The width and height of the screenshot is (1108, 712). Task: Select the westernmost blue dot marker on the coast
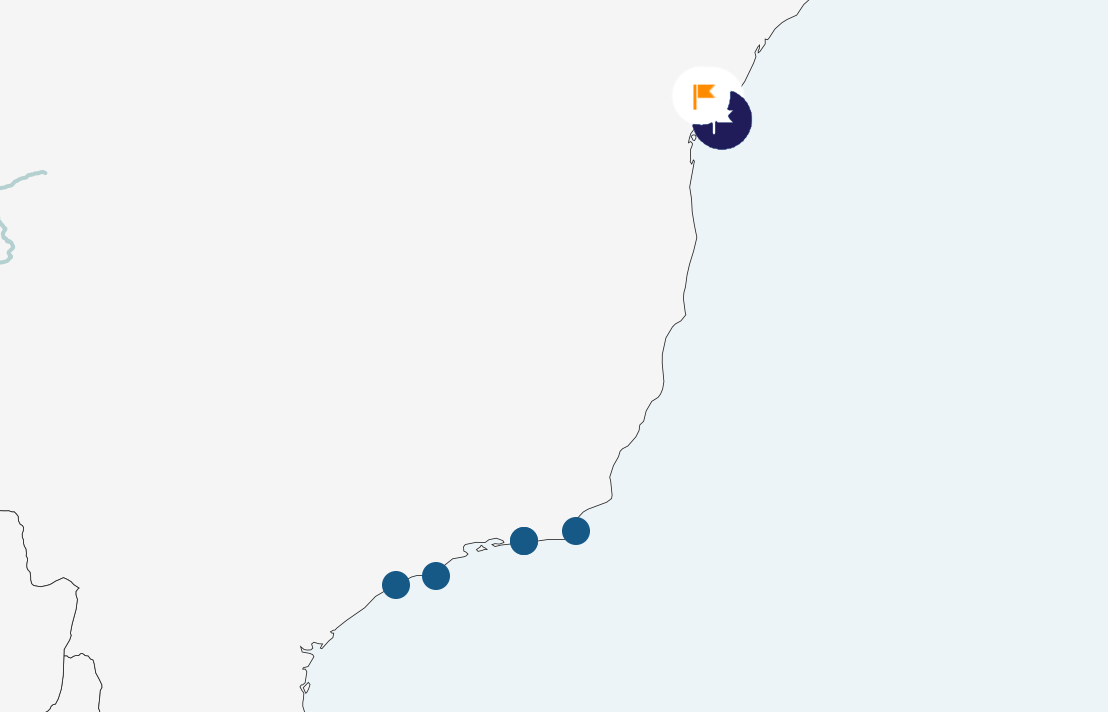pyautogui.click(x=396, y=585)
